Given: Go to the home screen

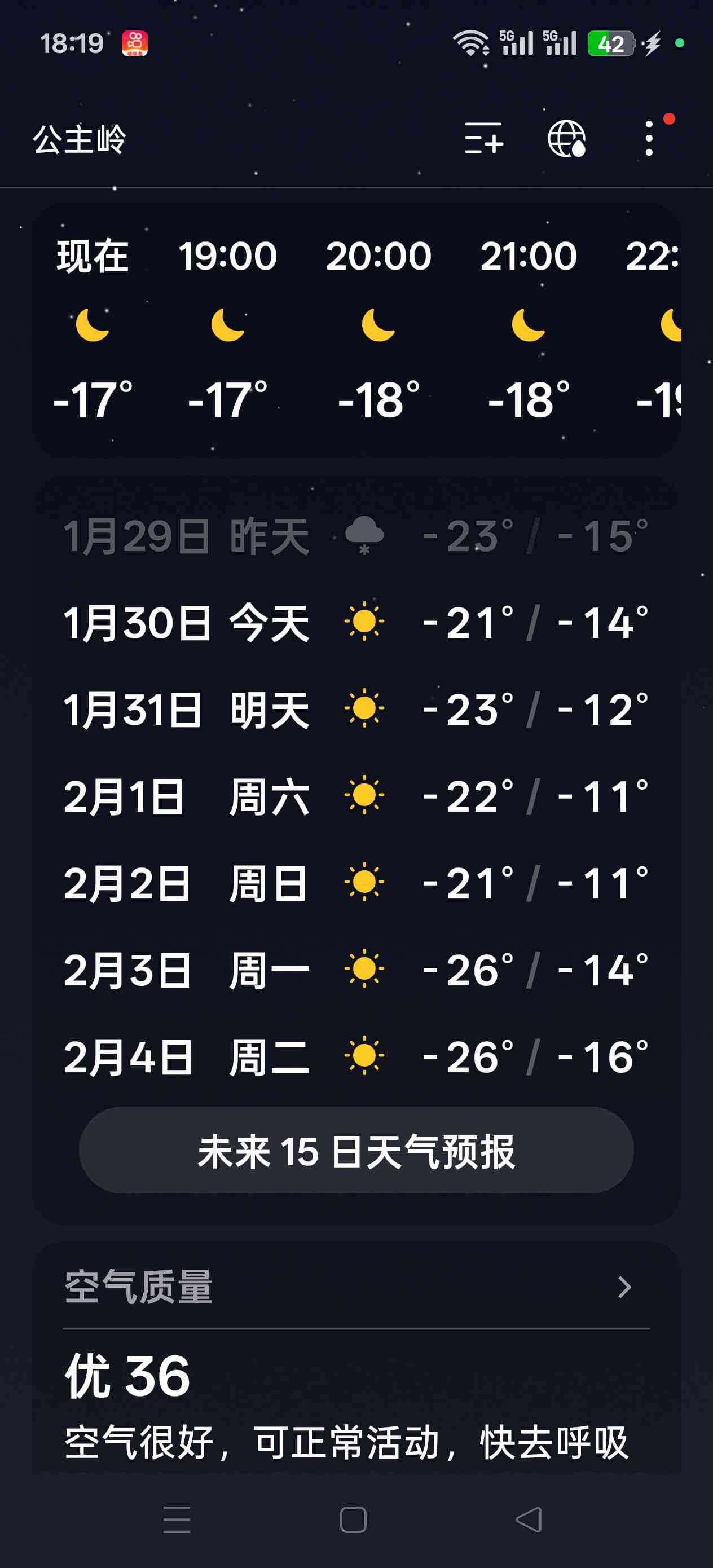Looking at the screenshot, I should point(353,1520).
